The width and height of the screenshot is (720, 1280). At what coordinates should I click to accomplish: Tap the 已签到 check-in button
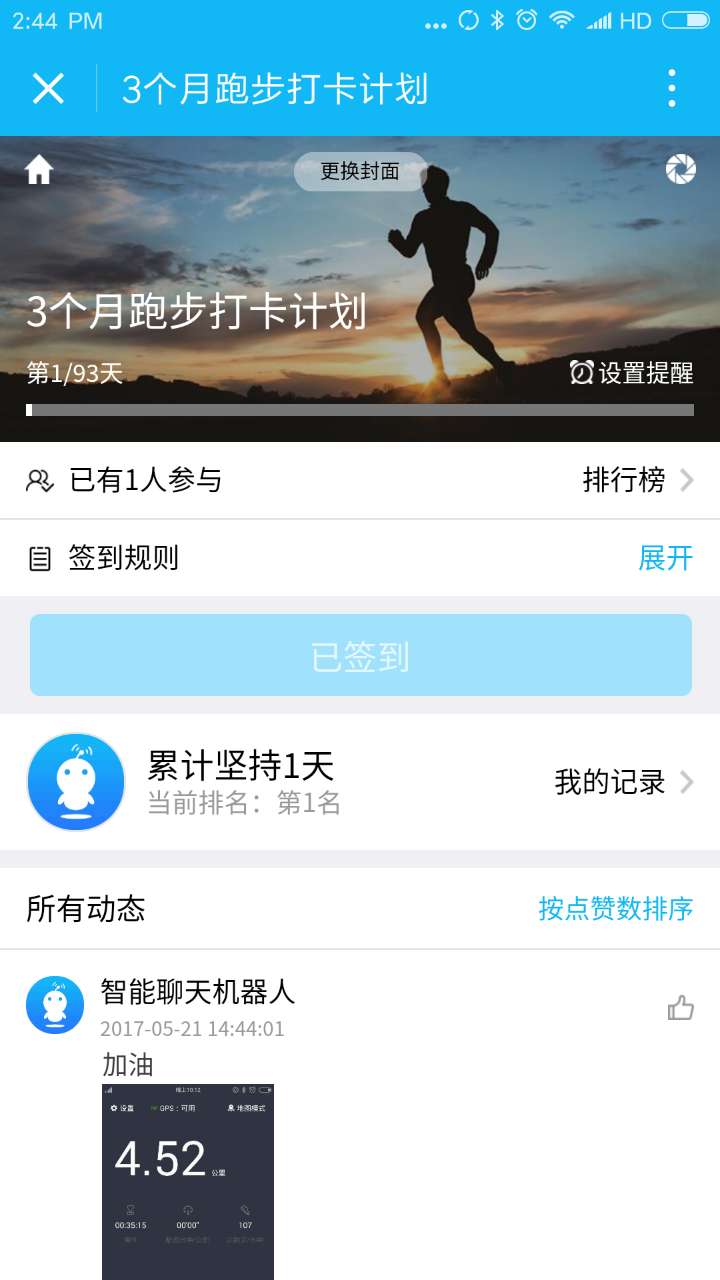[360, 656]
